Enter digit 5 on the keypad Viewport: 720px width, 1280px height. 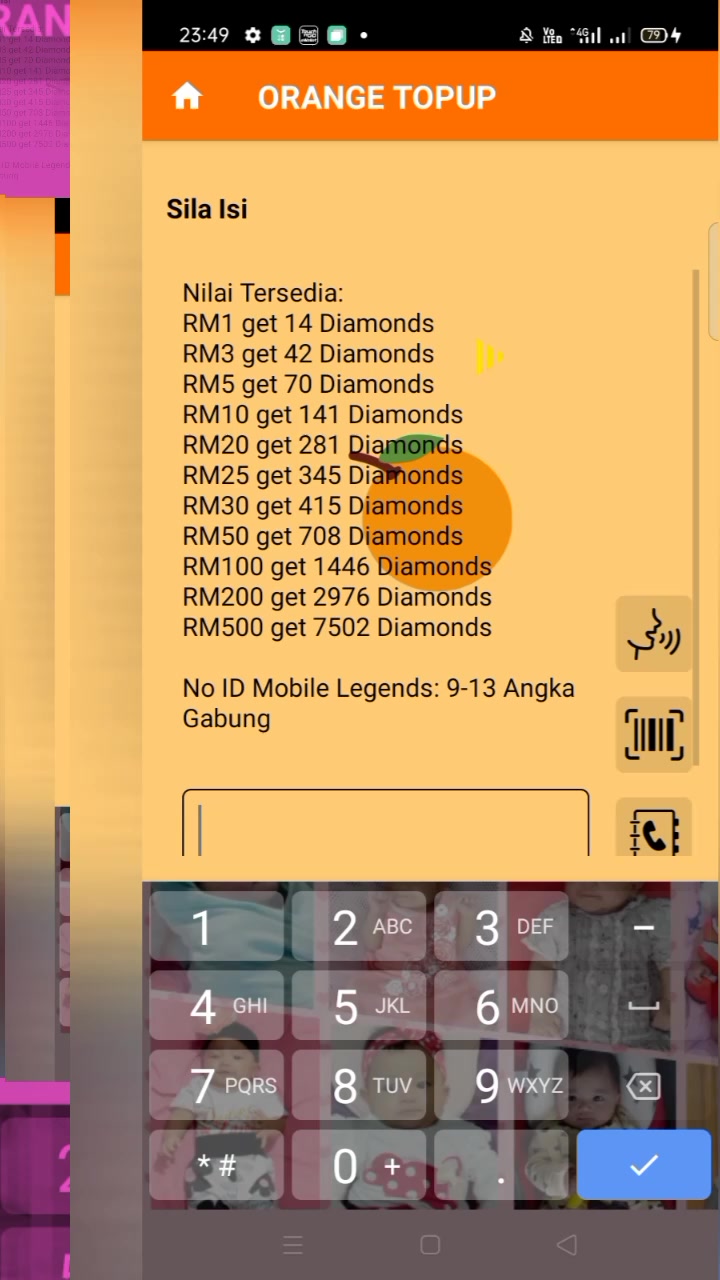359,1006
